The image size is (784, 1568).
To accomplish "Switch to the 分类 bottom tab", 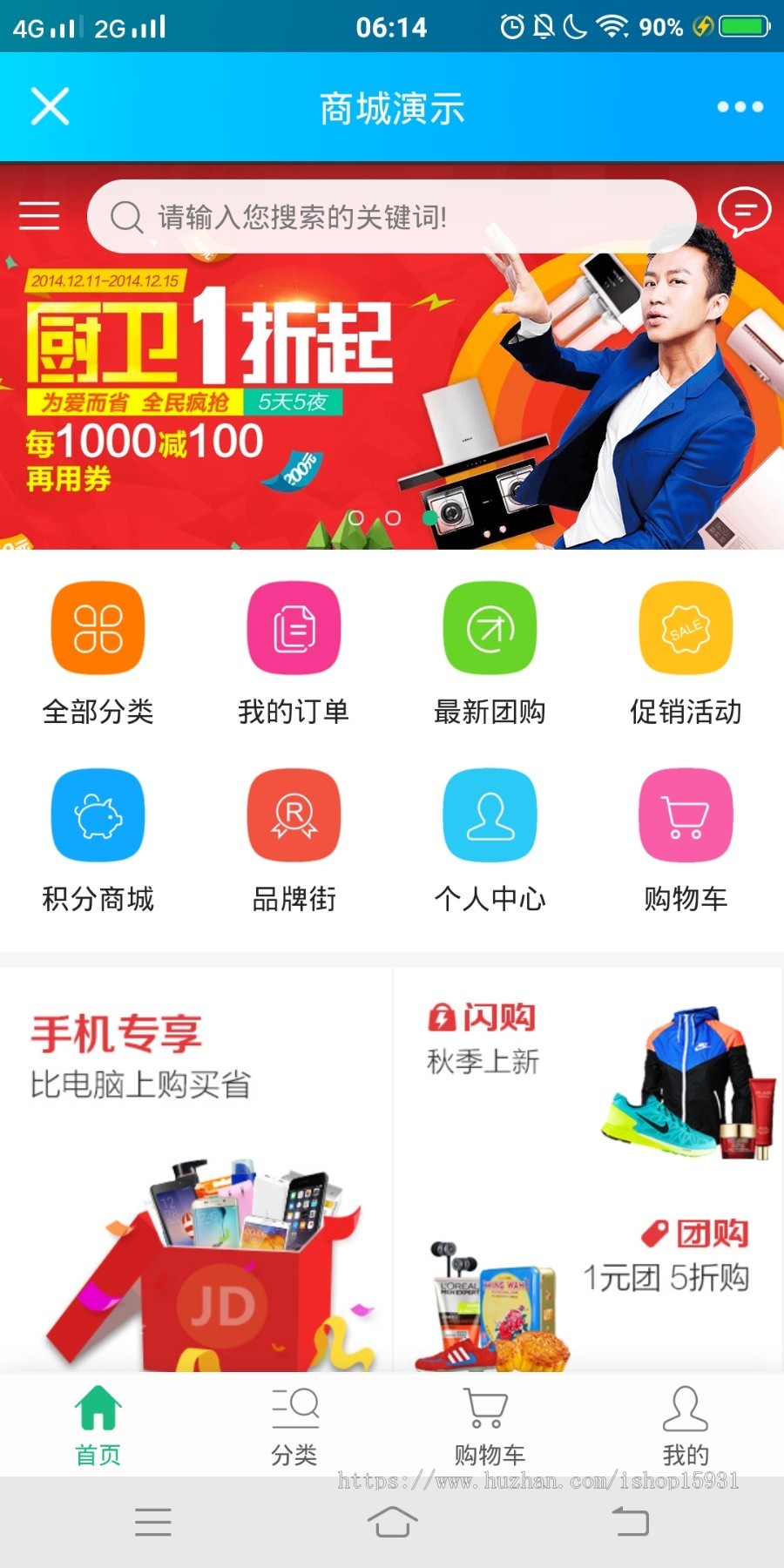I will pos(294,1425).
